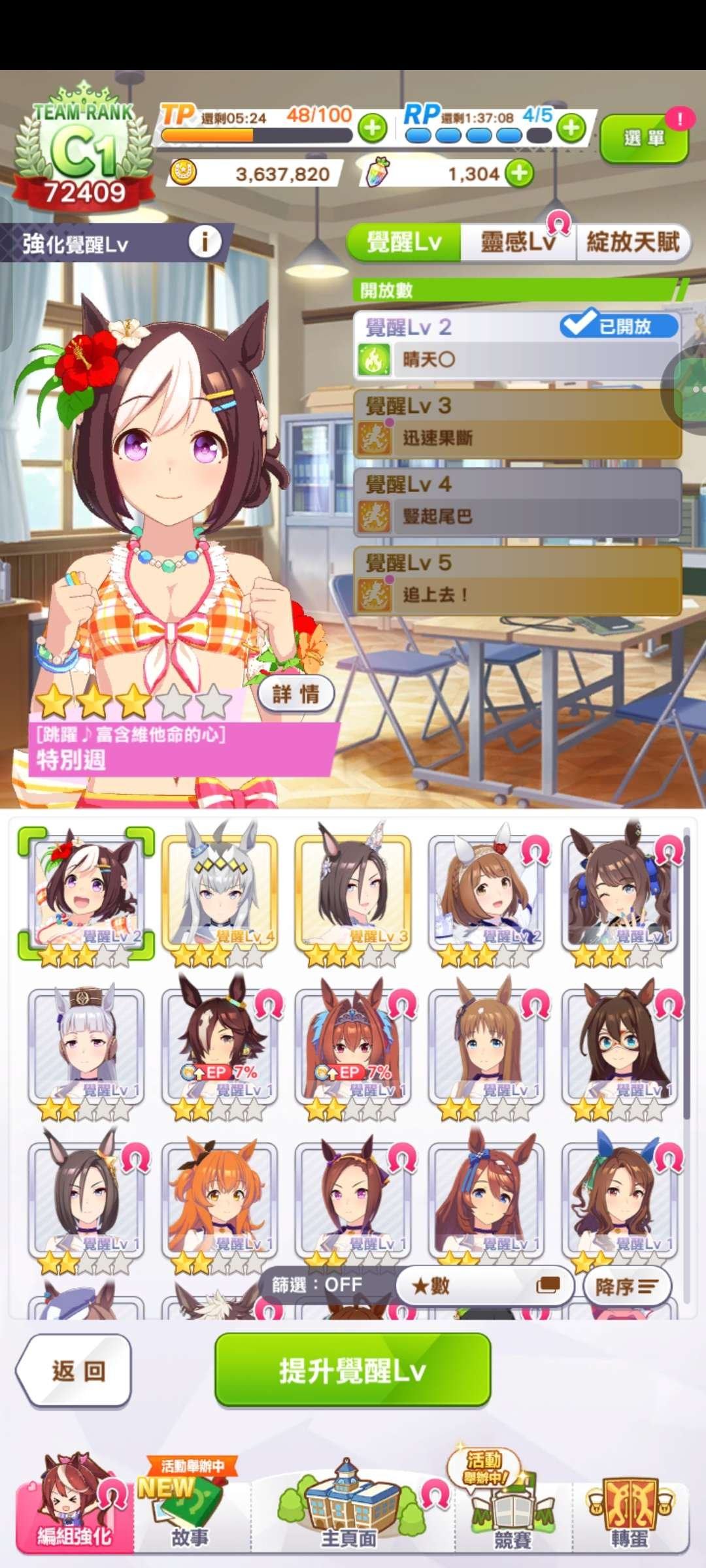Screen dimensions: 706x1568
Task: Switch to the 靈感Lv tab
Action: pos(518,243)
